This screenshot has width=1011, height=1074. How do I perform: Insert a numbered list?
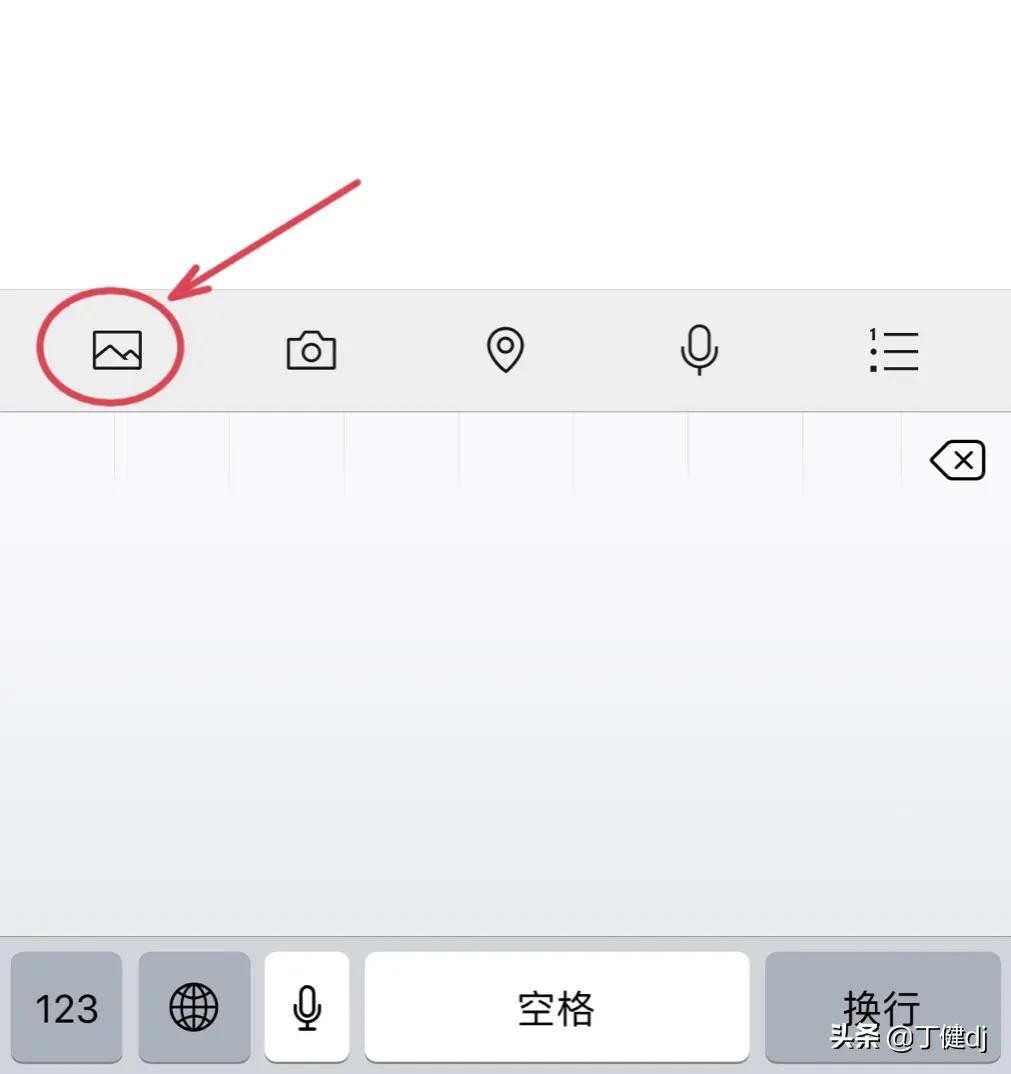[893, 351]
